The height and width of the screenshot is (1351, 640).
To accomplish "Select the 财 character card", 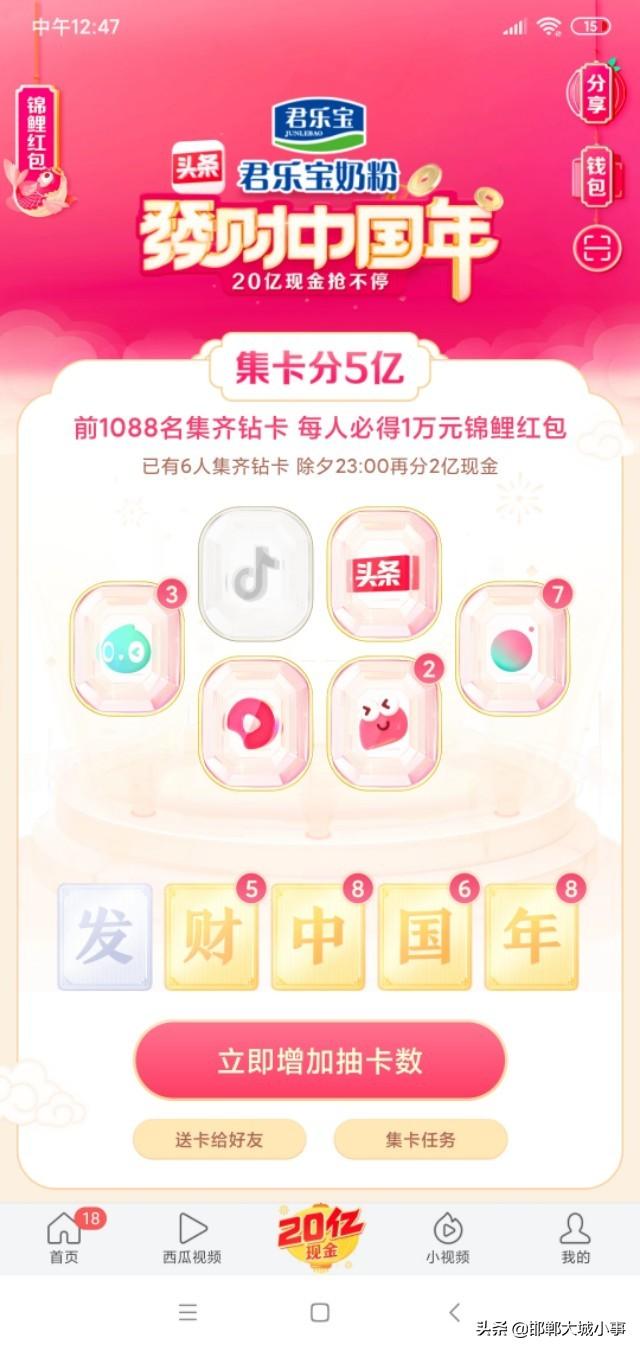I will pyautogui.click(x=211, y=937).
